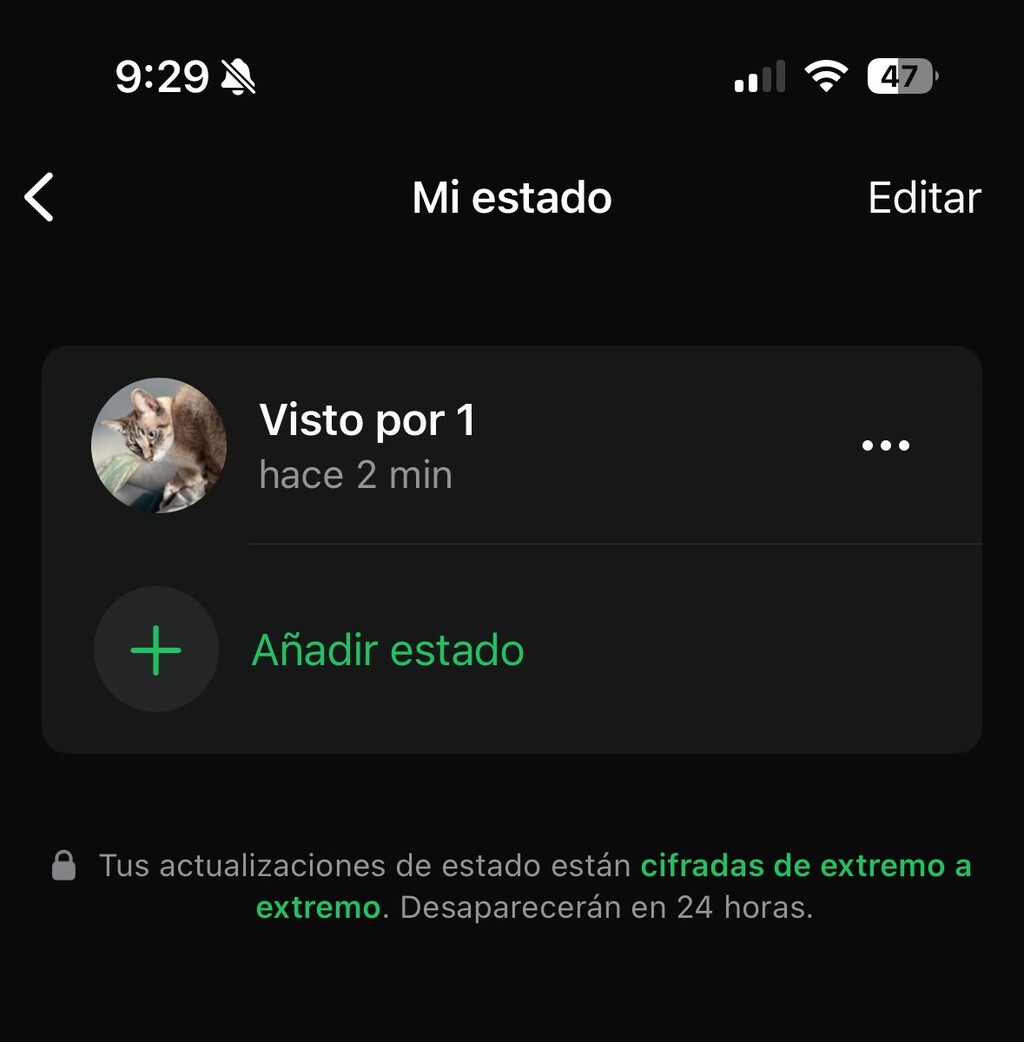
Task: Tap the Mi estado title
Action: 511,197
